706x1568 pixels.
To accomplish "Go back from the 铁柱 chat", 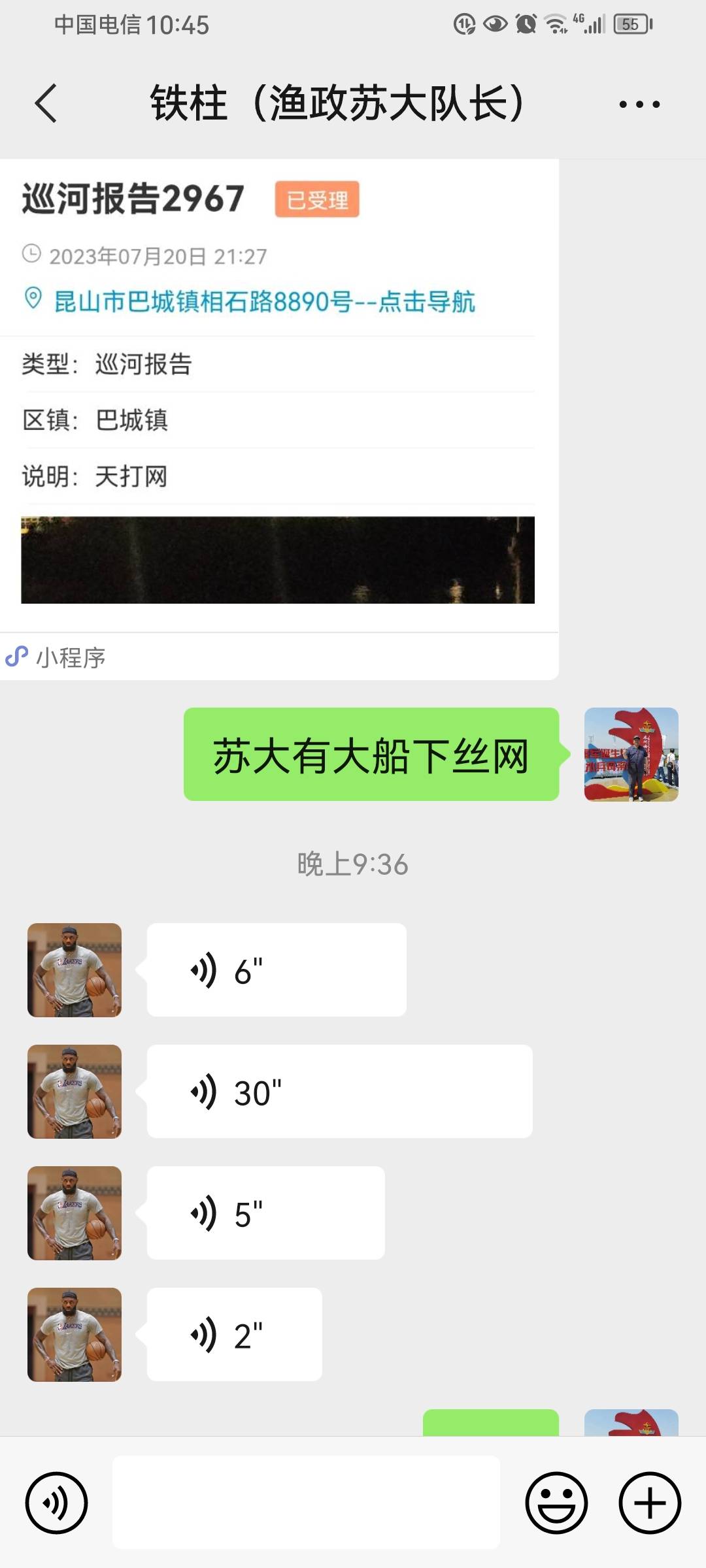I will pos(46,103).
